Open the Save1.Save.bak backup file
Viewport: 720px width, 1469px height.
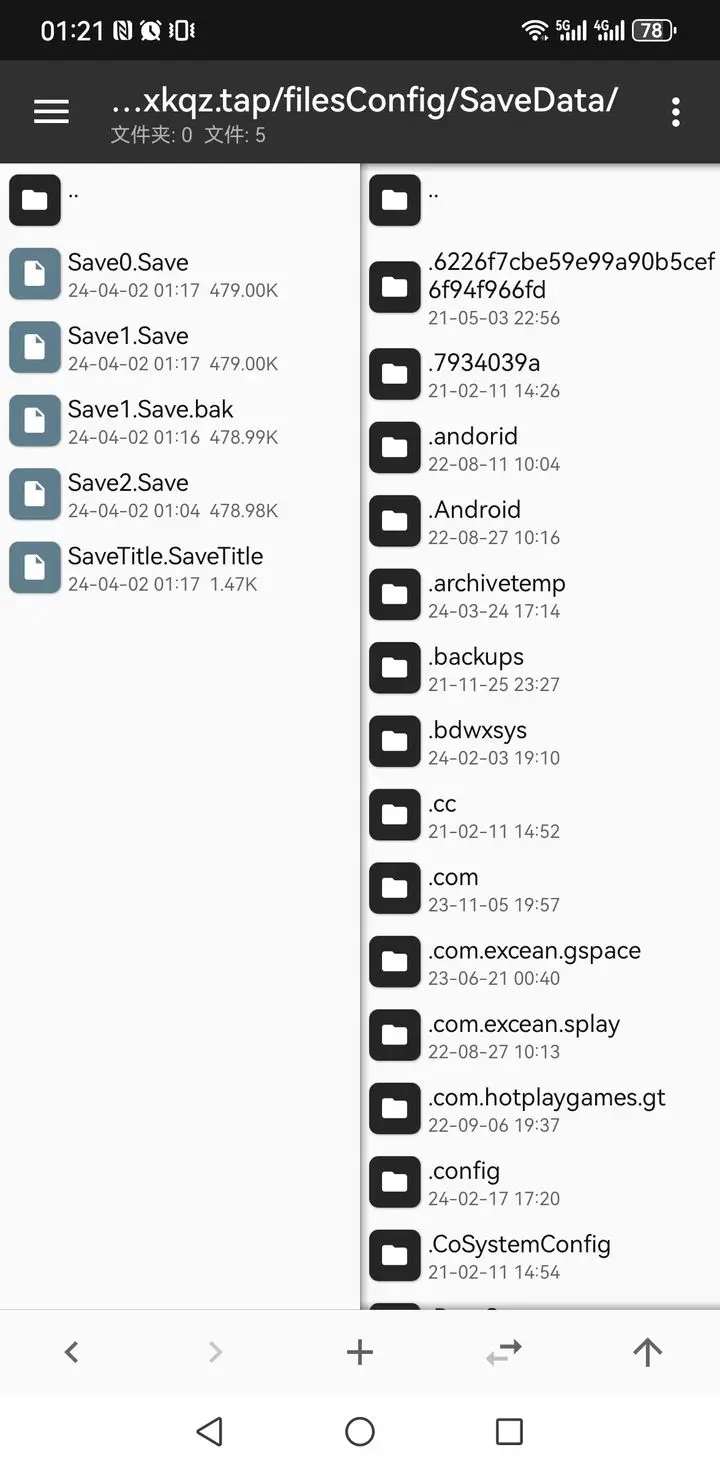tap(150, 421)
